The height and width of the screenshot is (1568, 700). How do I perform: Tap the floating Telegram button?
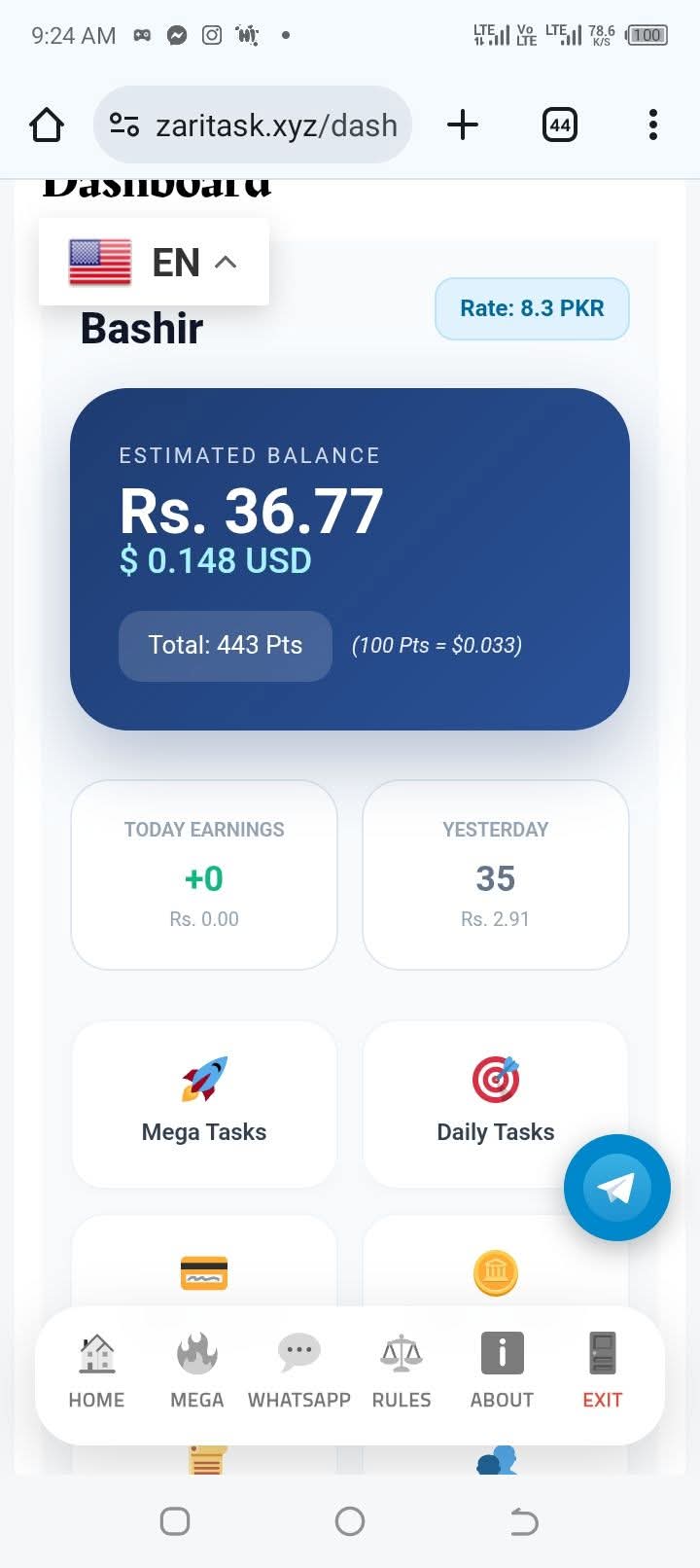[x=616, y=1188]
